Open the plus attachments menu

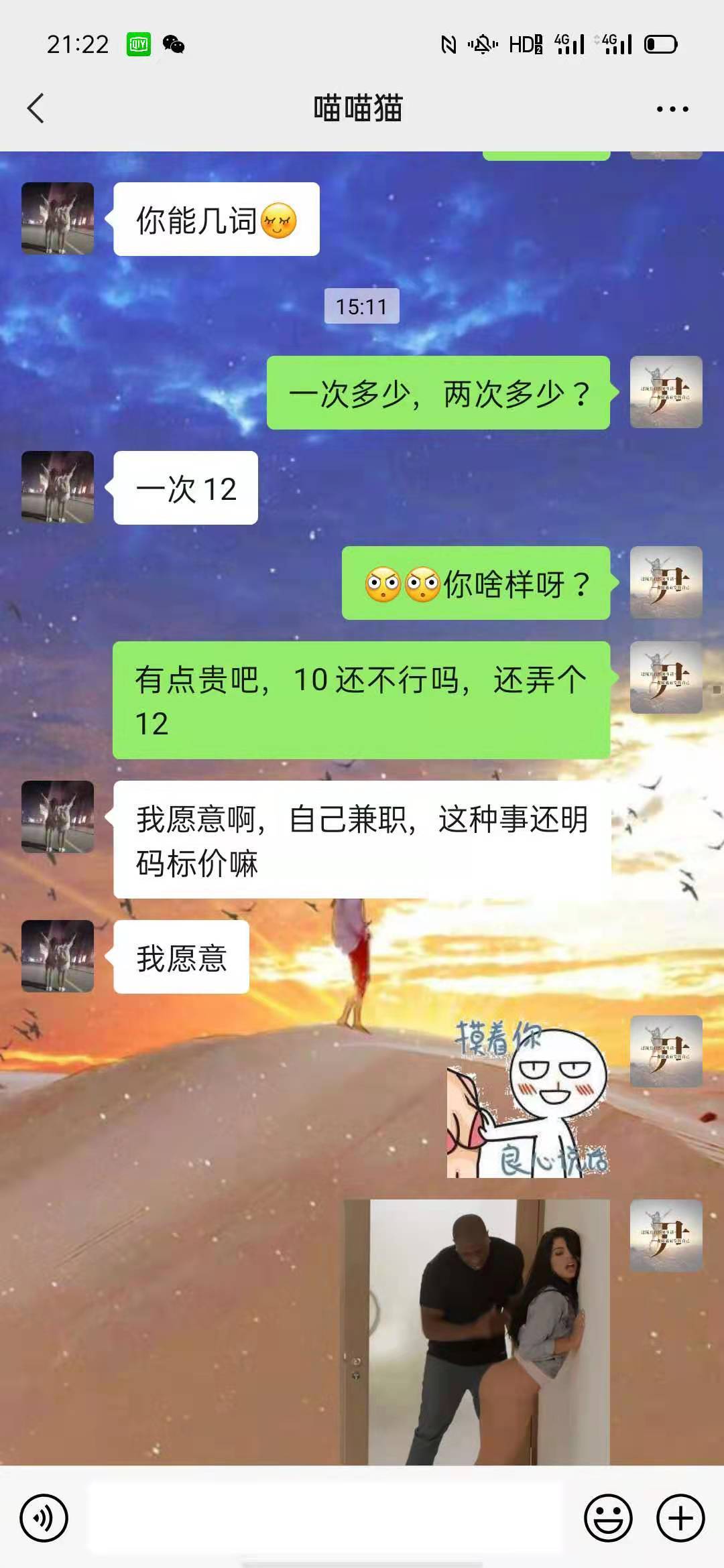(680, 1518)
